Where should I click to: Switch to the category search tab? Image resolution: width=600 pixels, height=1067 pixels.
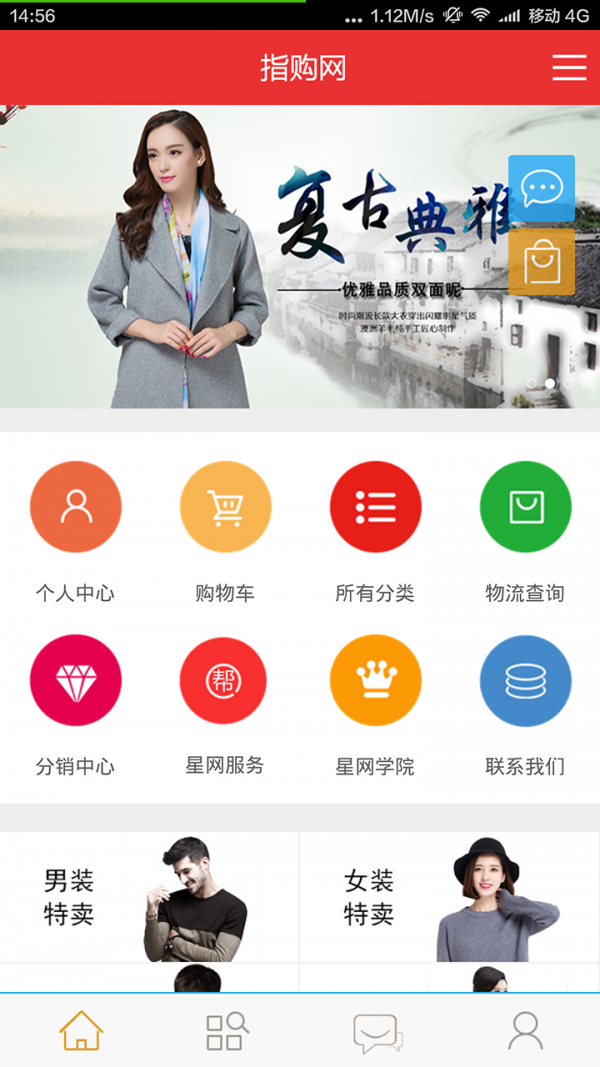tap(227, 1031)
